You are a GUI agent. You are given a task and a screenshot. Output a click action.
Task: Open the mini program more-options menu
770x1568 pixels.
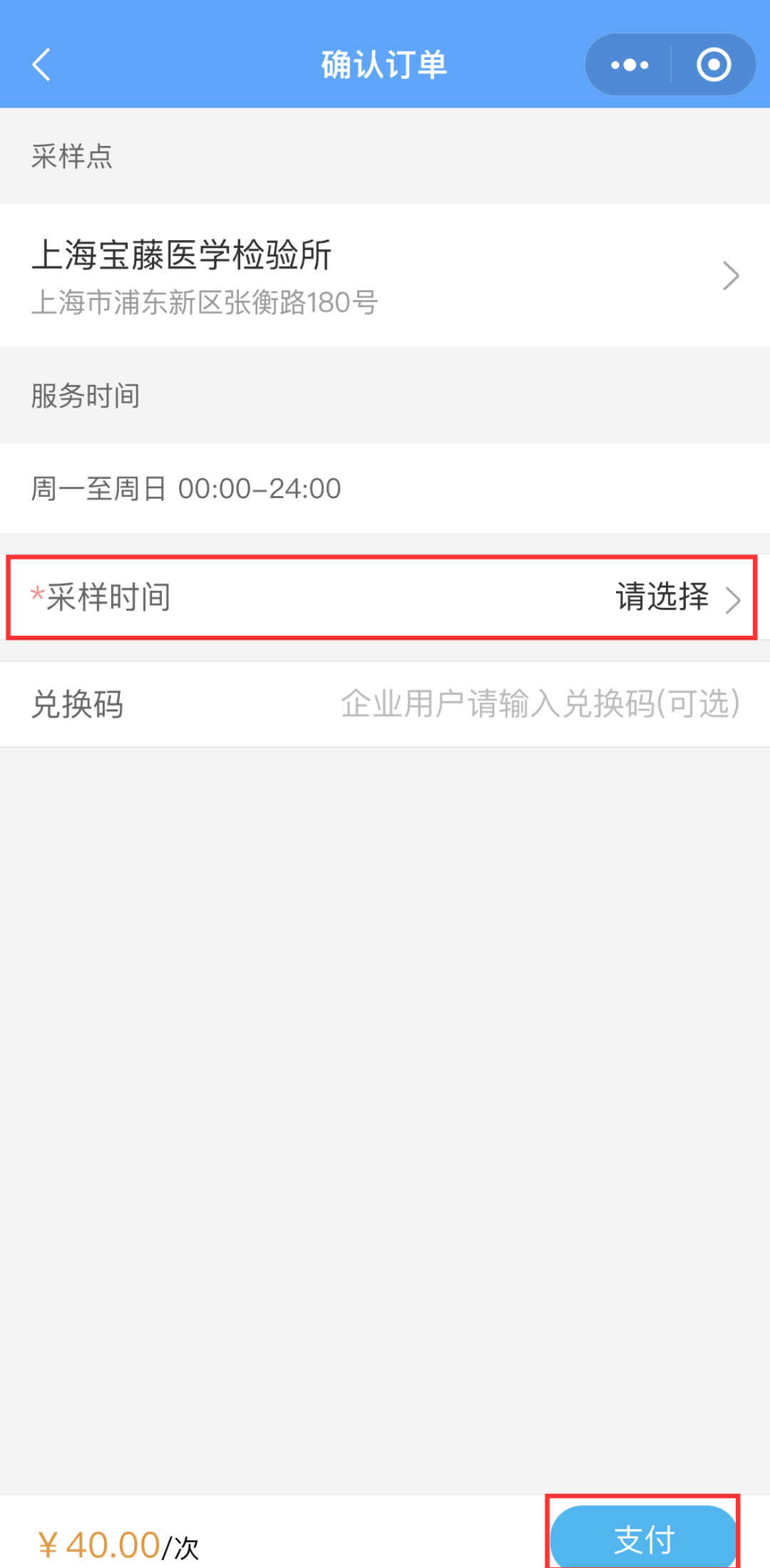coord(629,65)
